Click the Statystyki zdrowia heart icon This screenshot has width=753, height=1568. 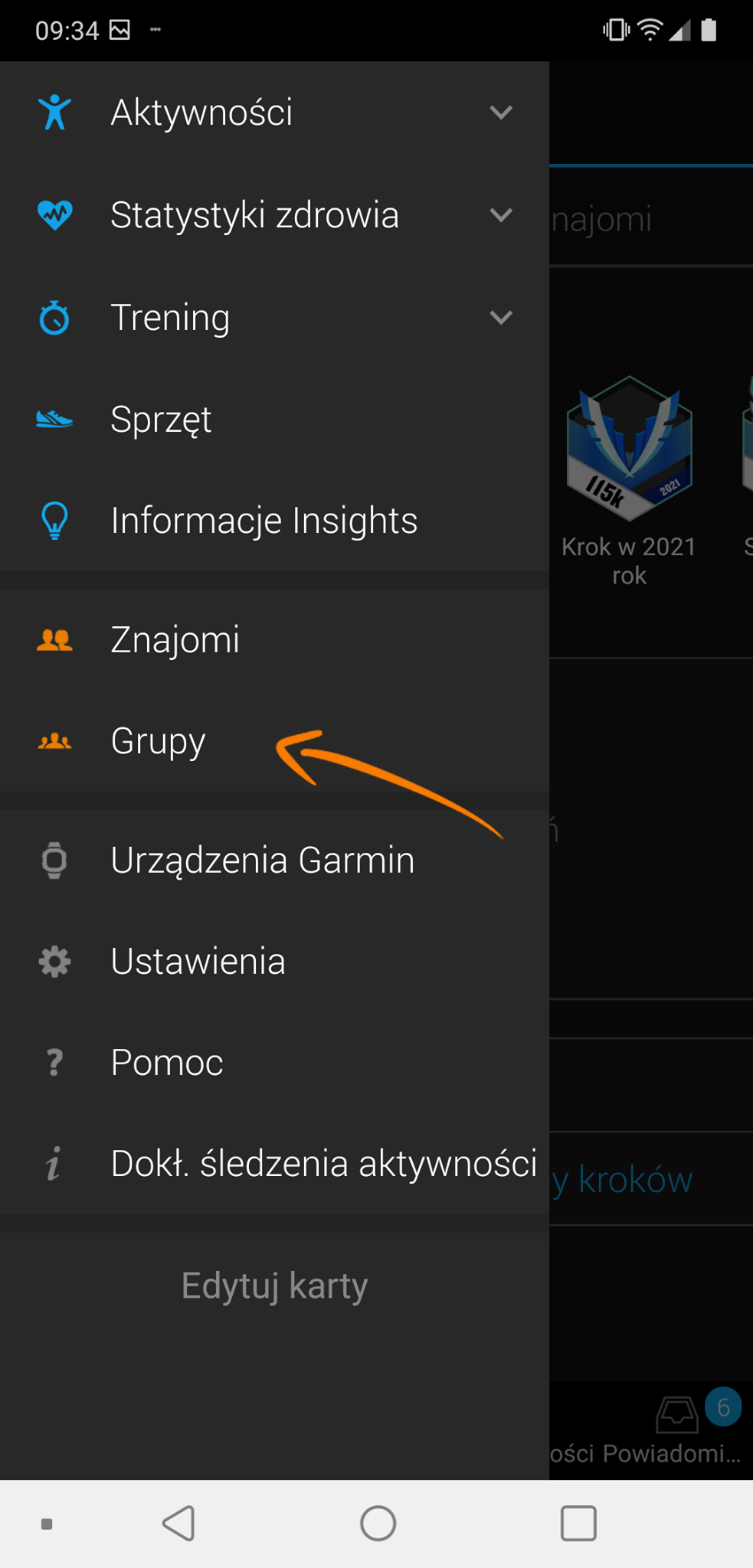(54, 215)
